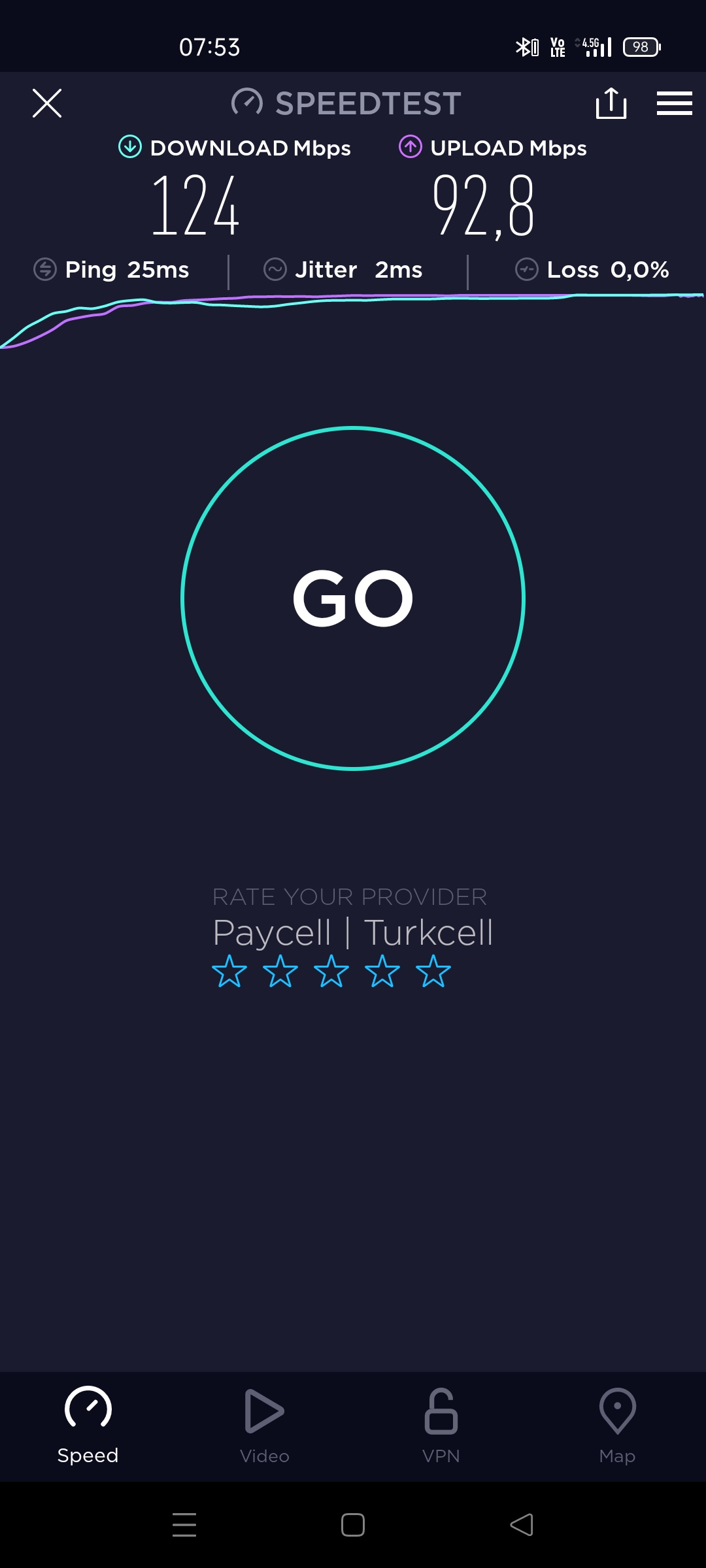The image size is (706, 1568).
Task: Switch to the Video tab
Action: point(265,1426)
